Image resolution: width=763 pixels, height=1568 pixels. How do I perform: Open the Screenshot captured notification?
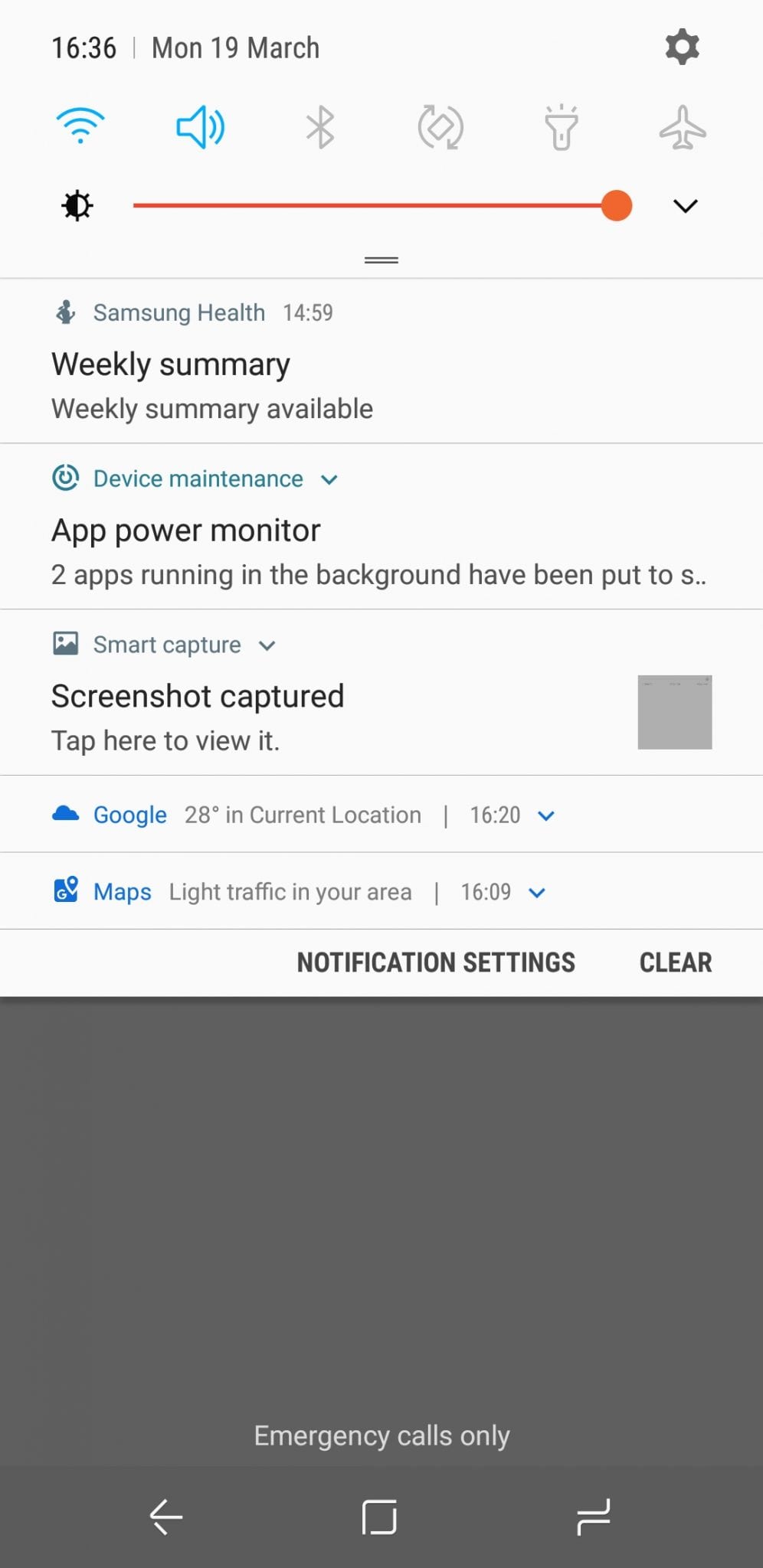click(x=381, y=693)
